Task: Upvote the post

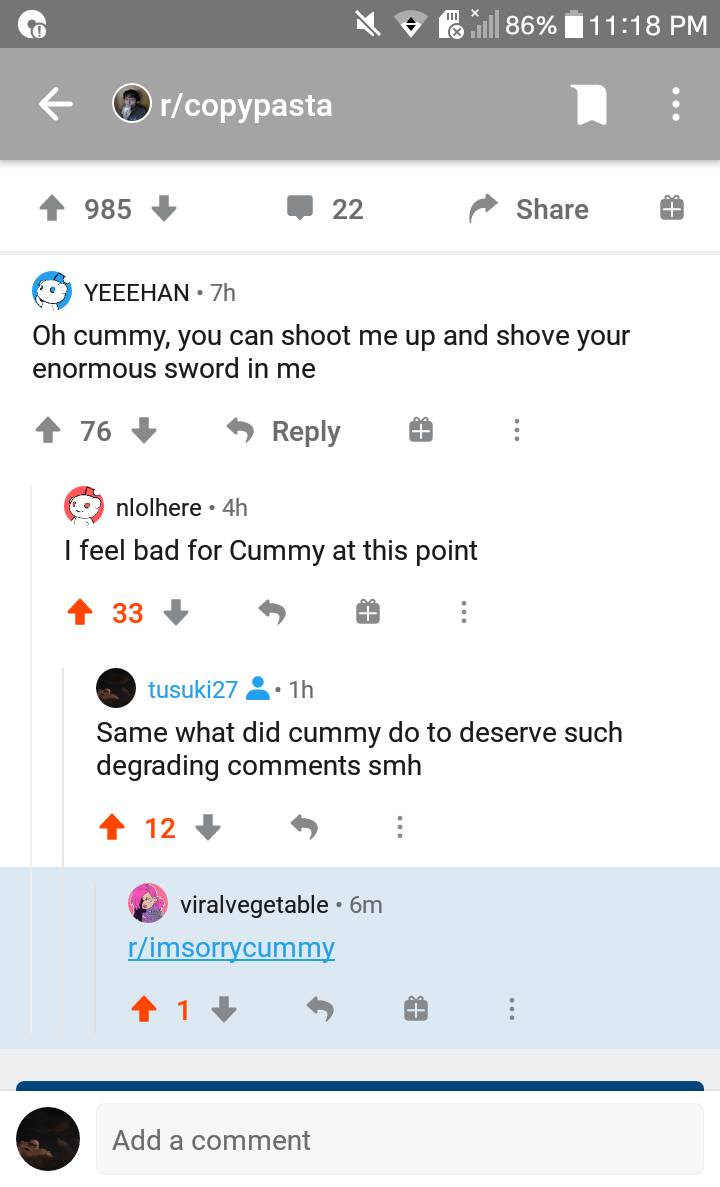Action: [51, 209]
